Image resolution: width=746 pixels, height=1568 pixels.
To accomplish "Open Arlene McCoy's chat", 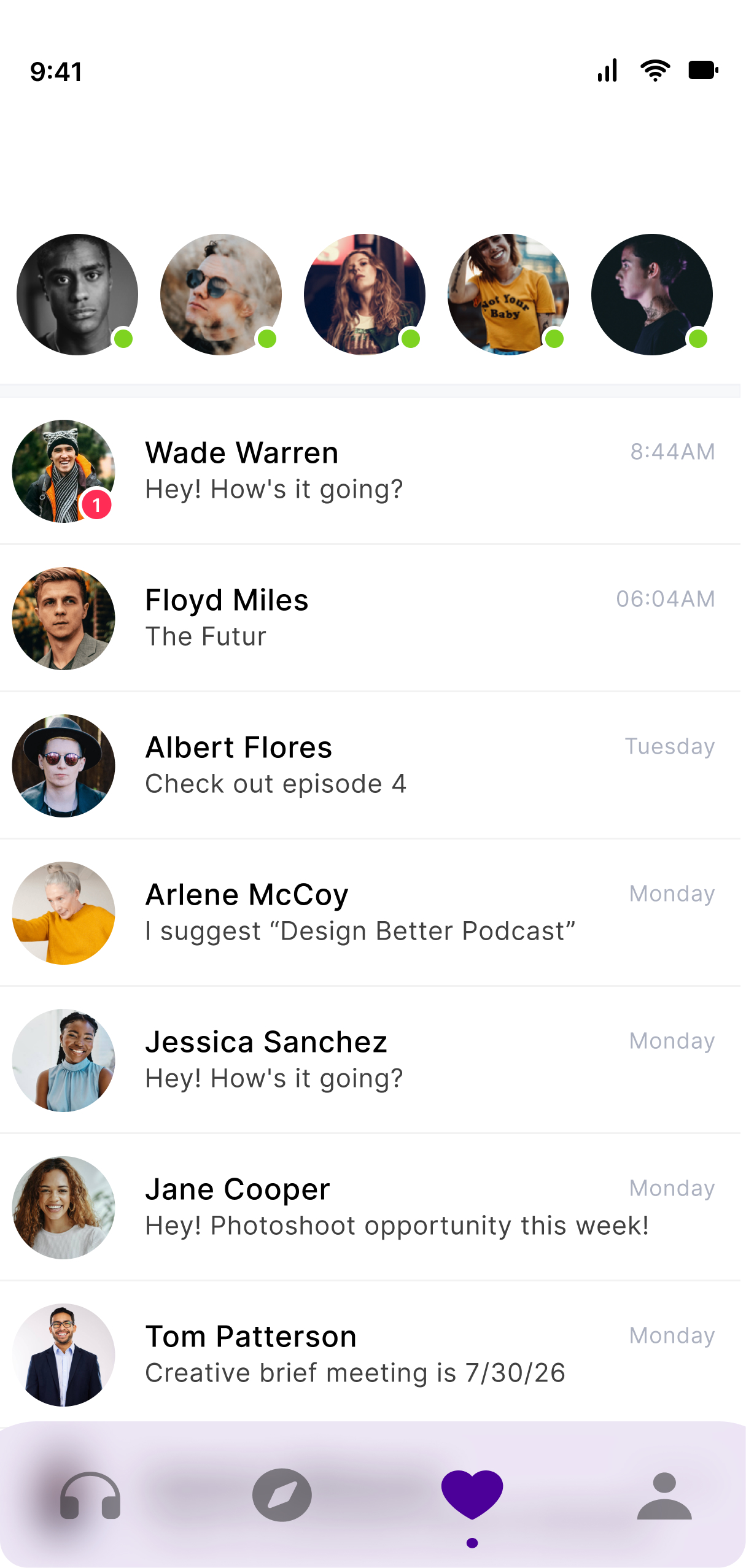I will (368, 913).
